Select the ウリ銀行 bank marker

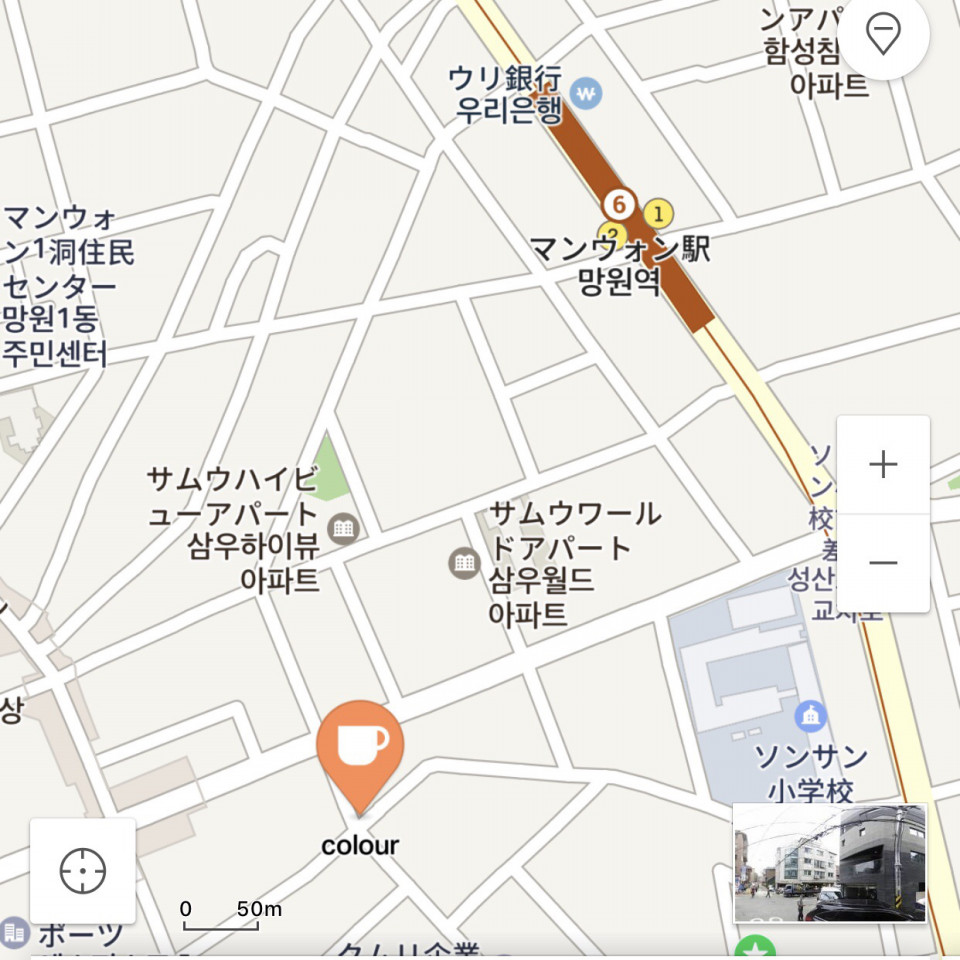pyautogui.click(x=586, y=94)
